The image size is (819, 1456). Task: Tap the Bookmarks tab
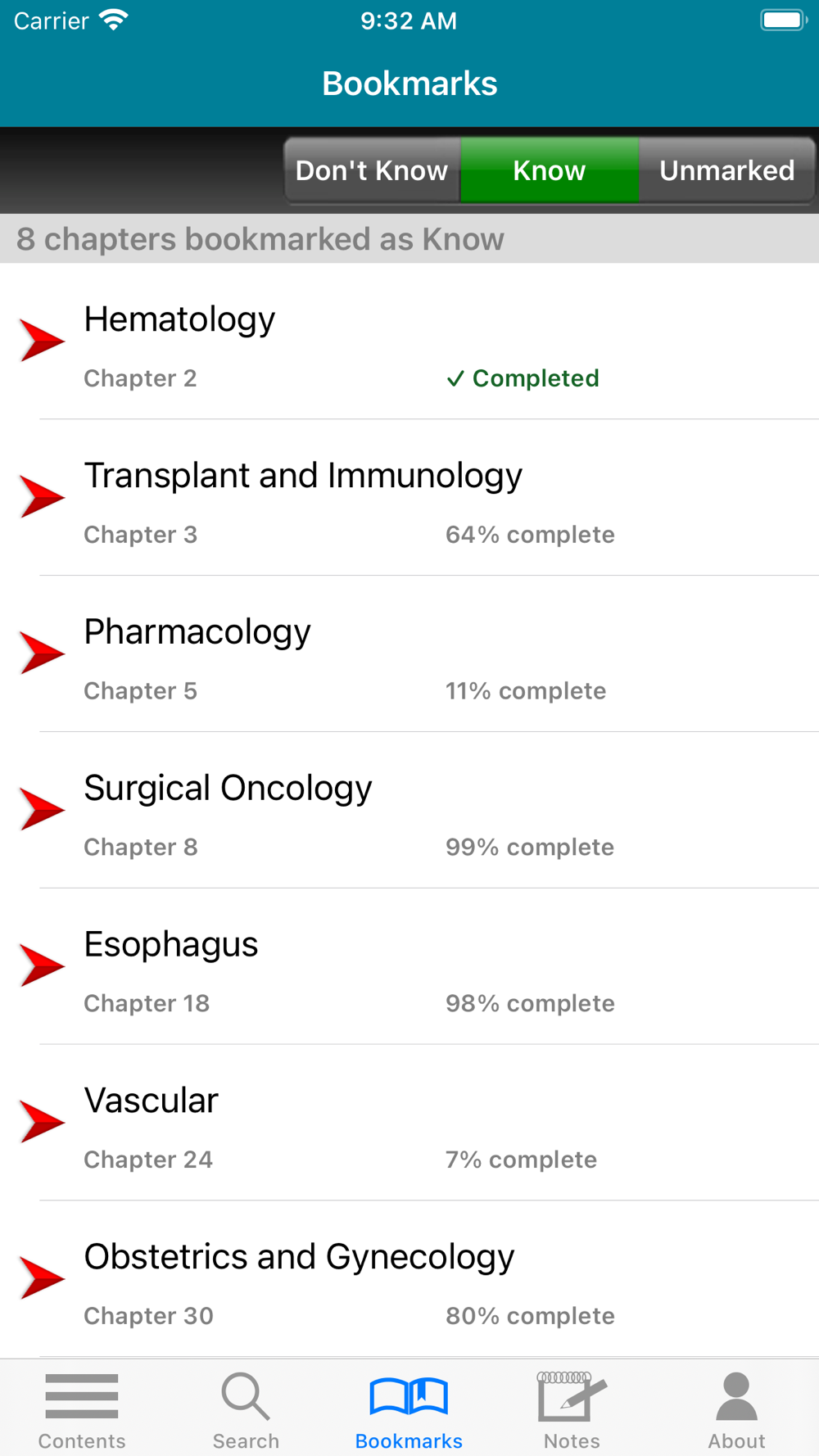[x=409, y=1410]
